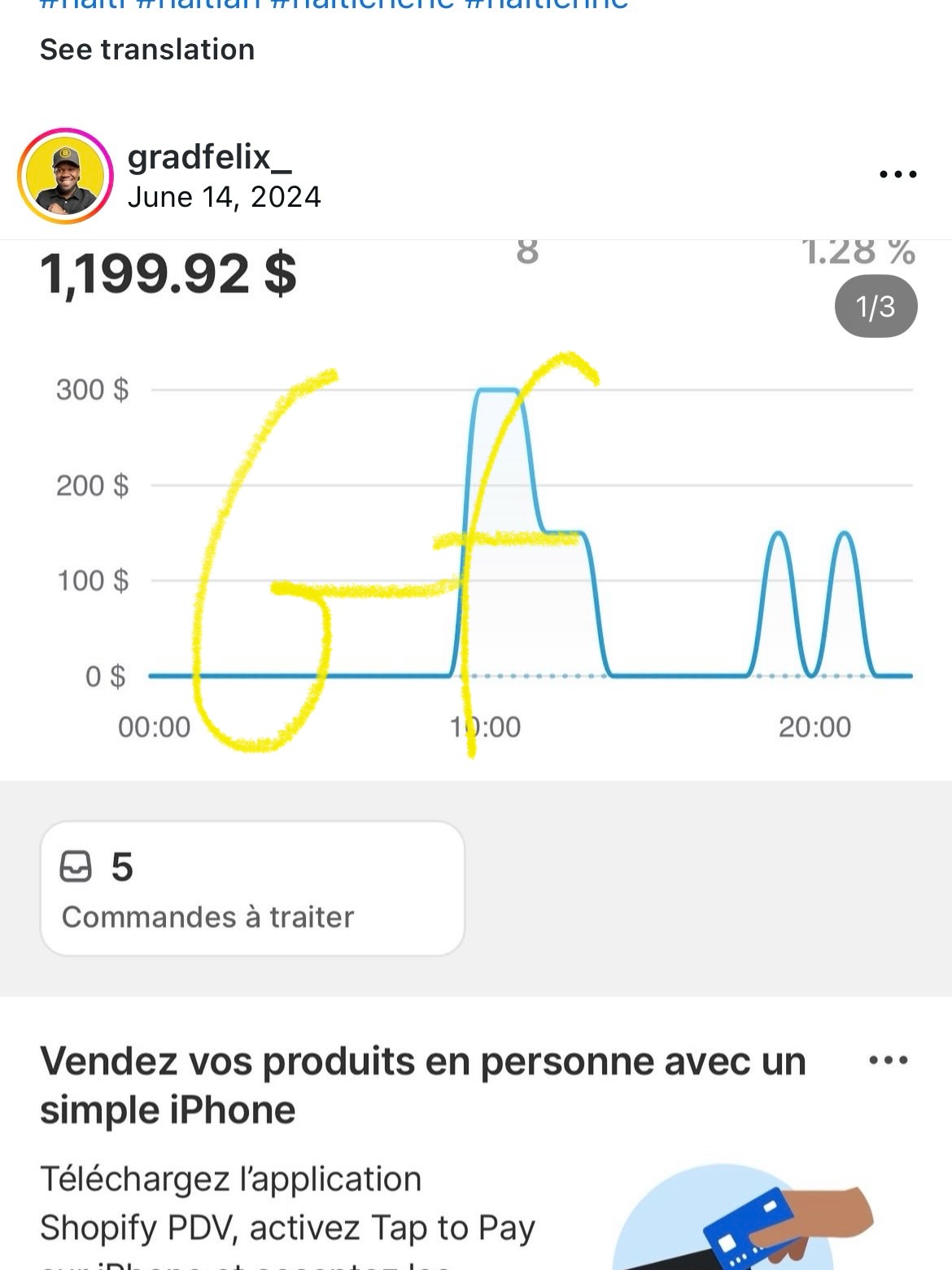View gradfelix_'s story from the profile picture
This screenshot has height=1270, width=952.
[x=65, y=176]
